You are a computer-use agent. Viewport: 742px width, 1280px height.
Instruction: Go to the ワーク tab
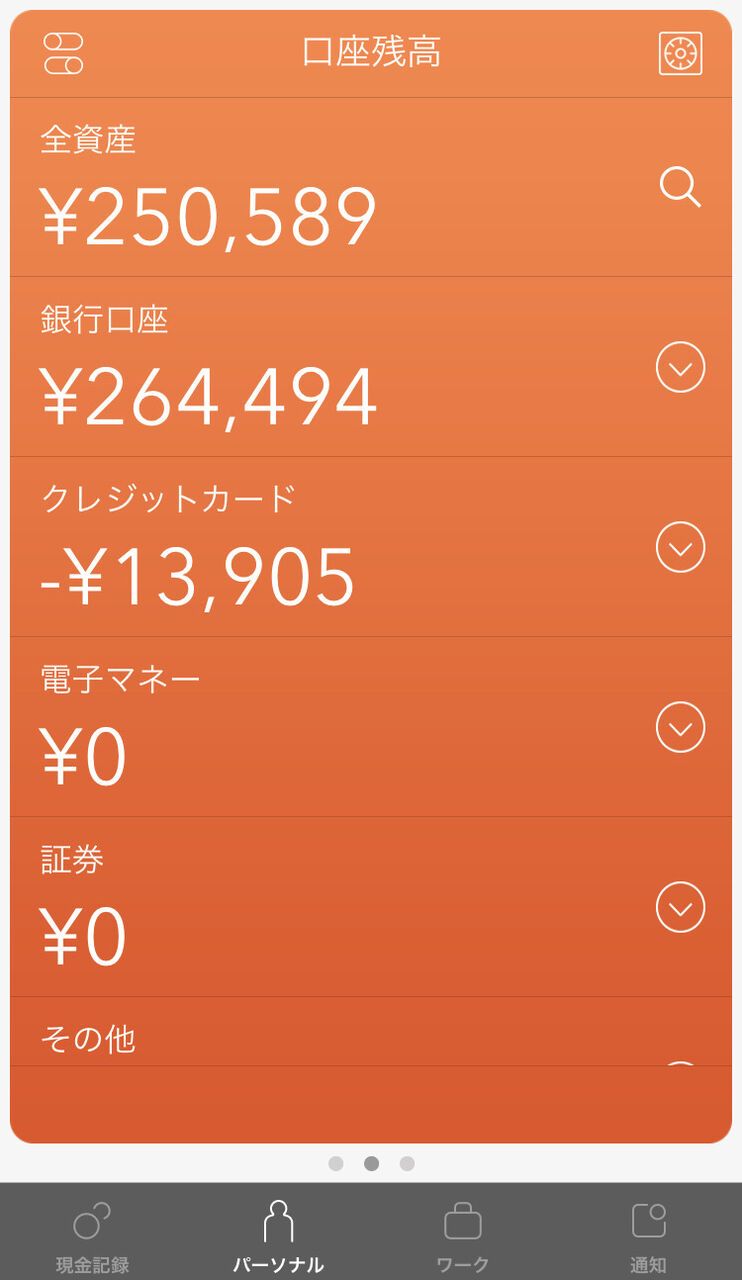click(463, 1238)
